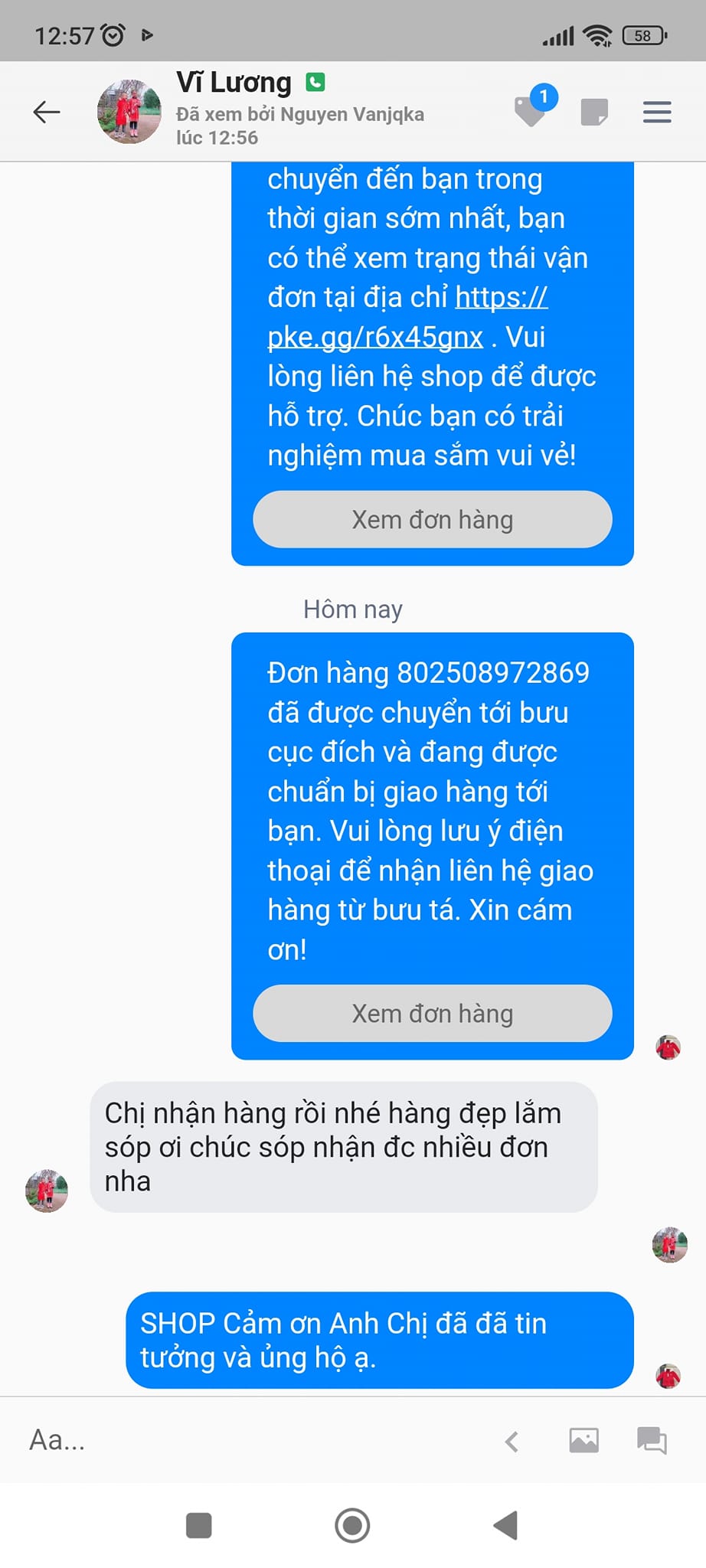The image size is (706, 1568).
Task: Open the hamburger menu
Action: point(657,113)
